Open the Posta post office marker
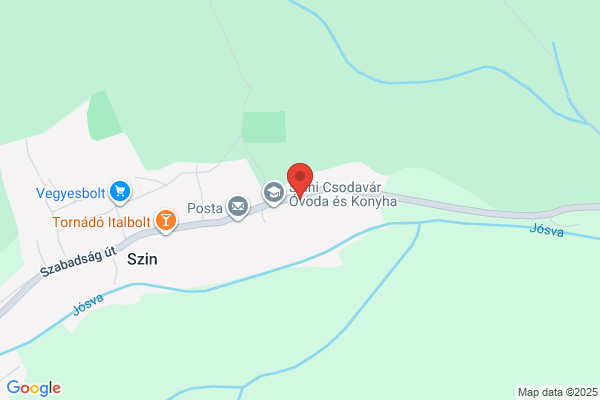 tap(238, 207)
